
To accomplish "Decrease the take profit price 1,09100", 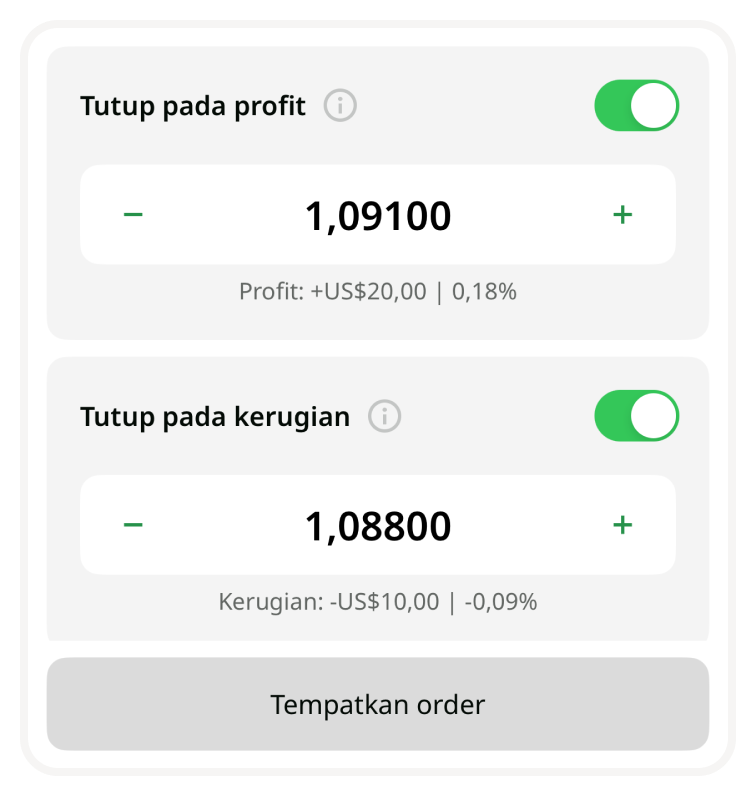I will 133,214.
